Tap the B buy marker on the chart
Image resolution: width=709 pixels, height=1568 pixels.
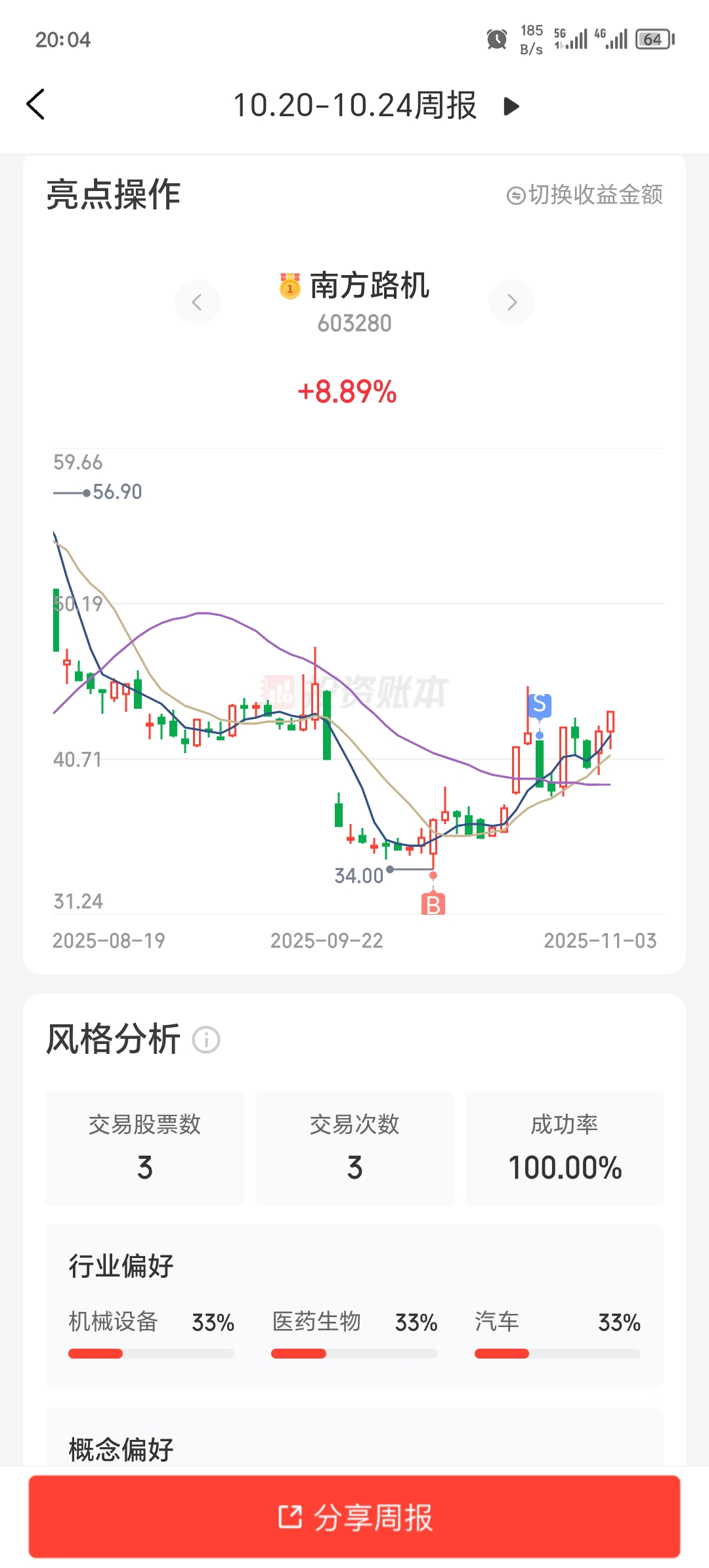tap(433, 903)
